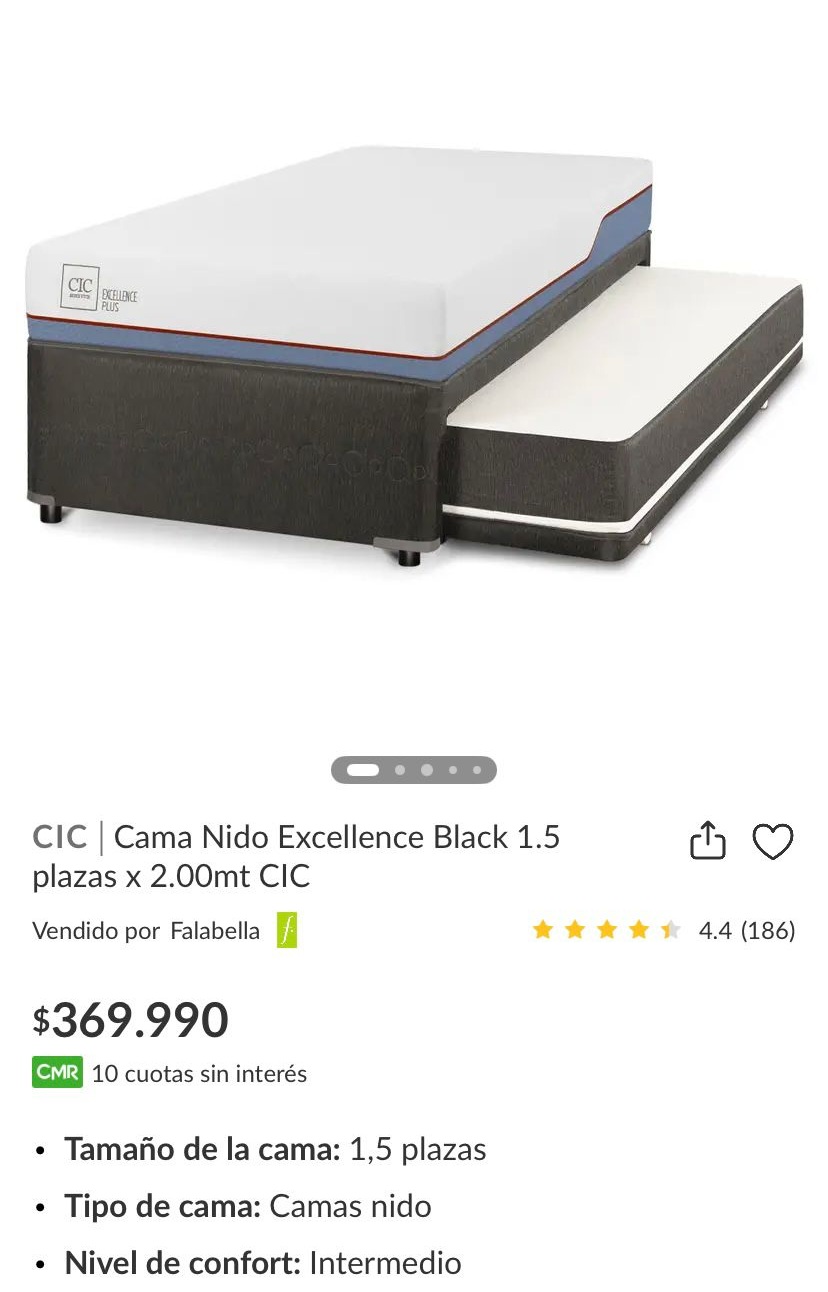Open the 4.4 star reviews (186)
This screenshot has width=828, height=1292.
click(x=664, y=931)
